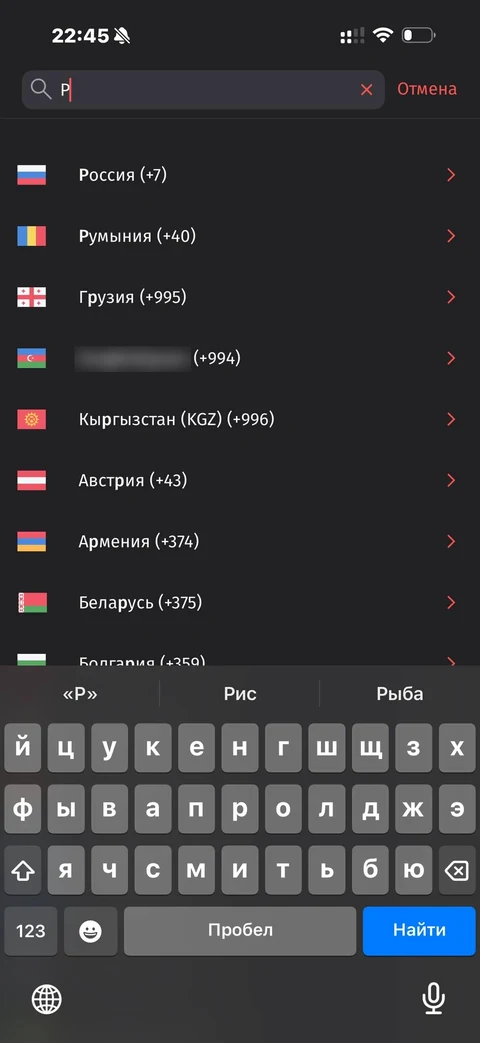Tap Отмена to cancel the search

pos(427,89)
